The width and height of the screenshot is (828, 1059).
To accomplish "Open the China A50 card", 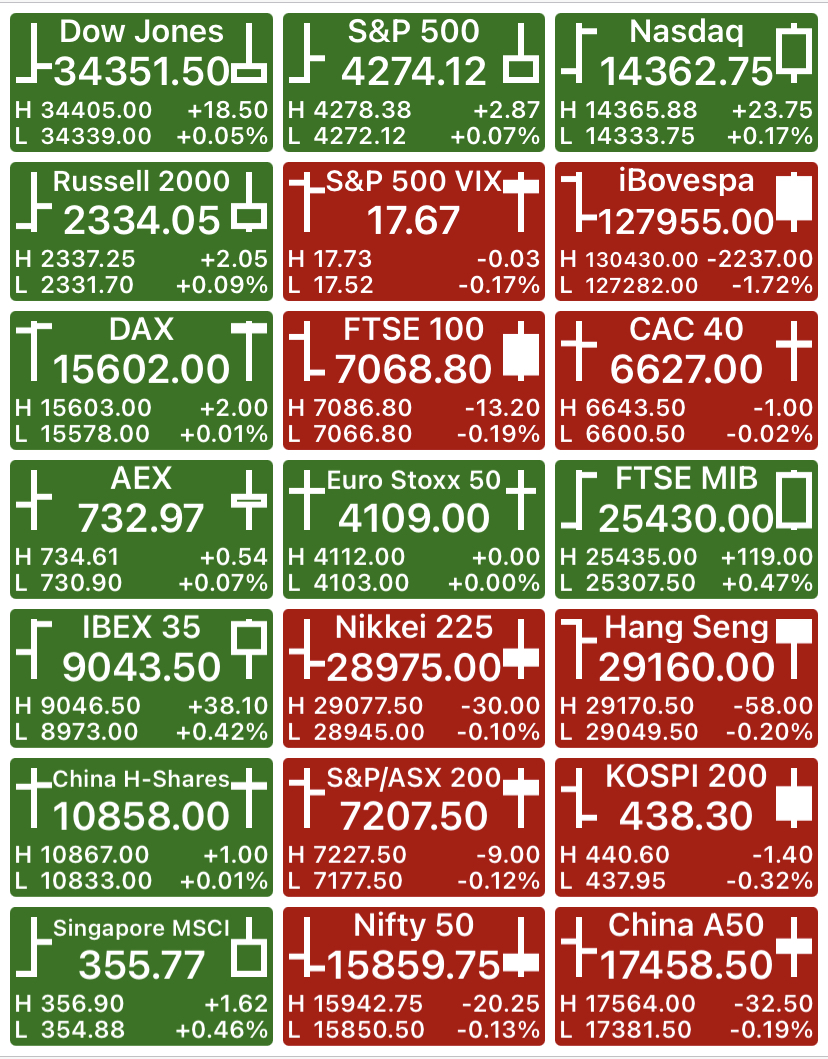I will tap(686, 977).
